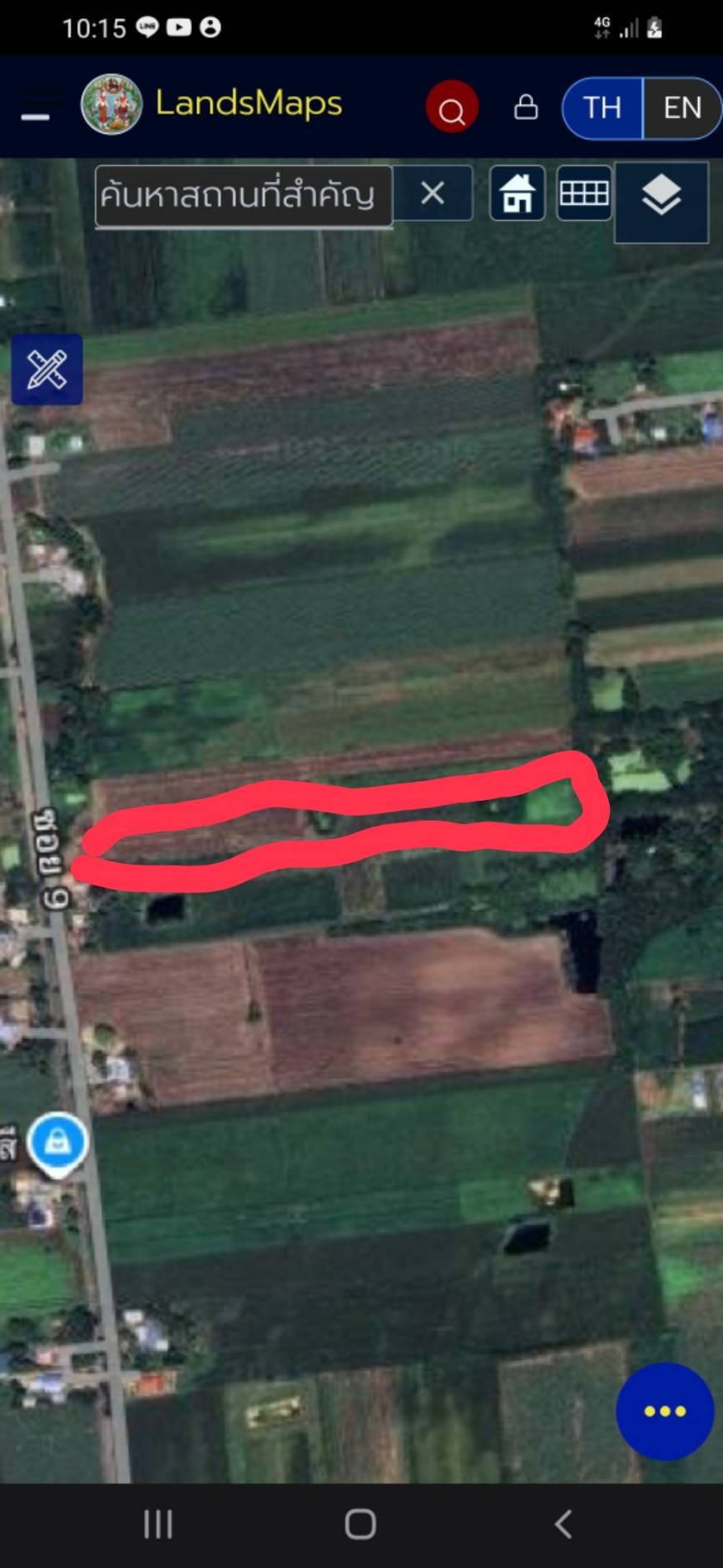This screenshot has height=1568, width=723.
Task: Switch language to EN
Action: 681,108
